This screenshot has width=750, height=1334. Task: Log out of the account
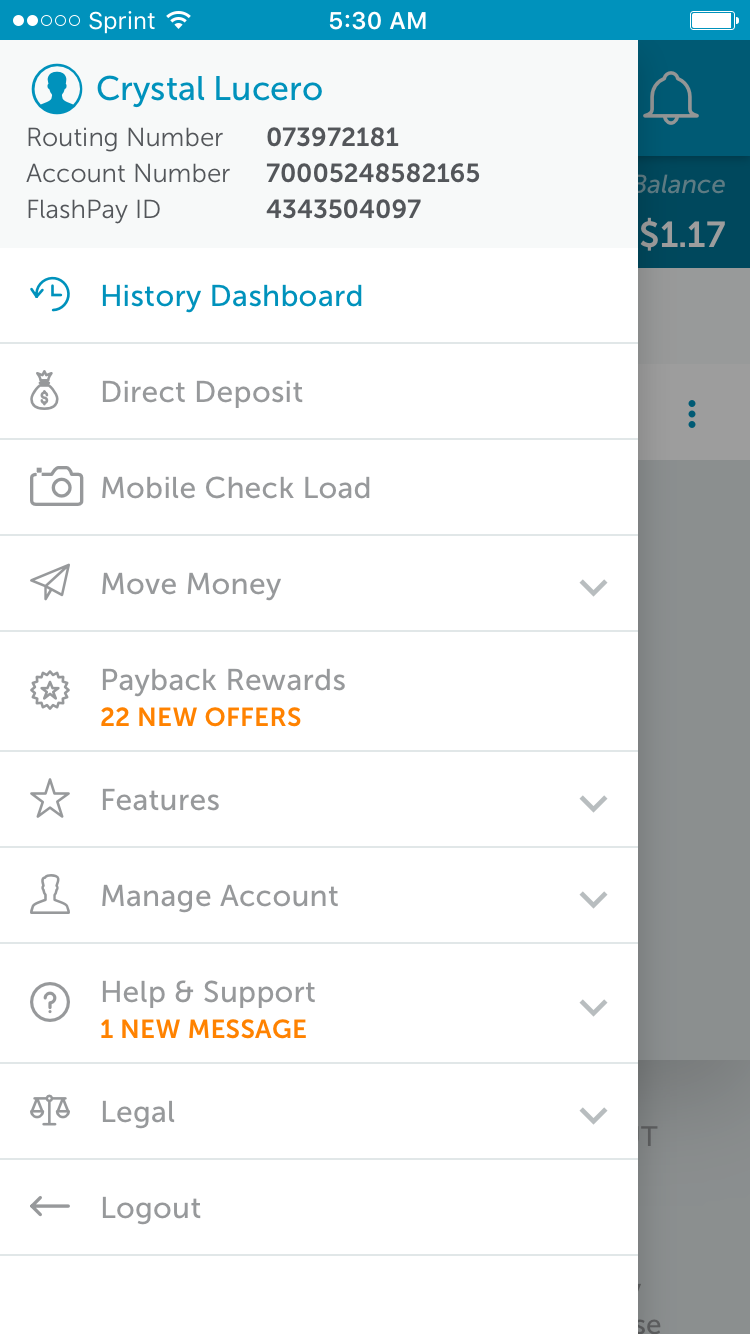click(x=150, y=1208)
